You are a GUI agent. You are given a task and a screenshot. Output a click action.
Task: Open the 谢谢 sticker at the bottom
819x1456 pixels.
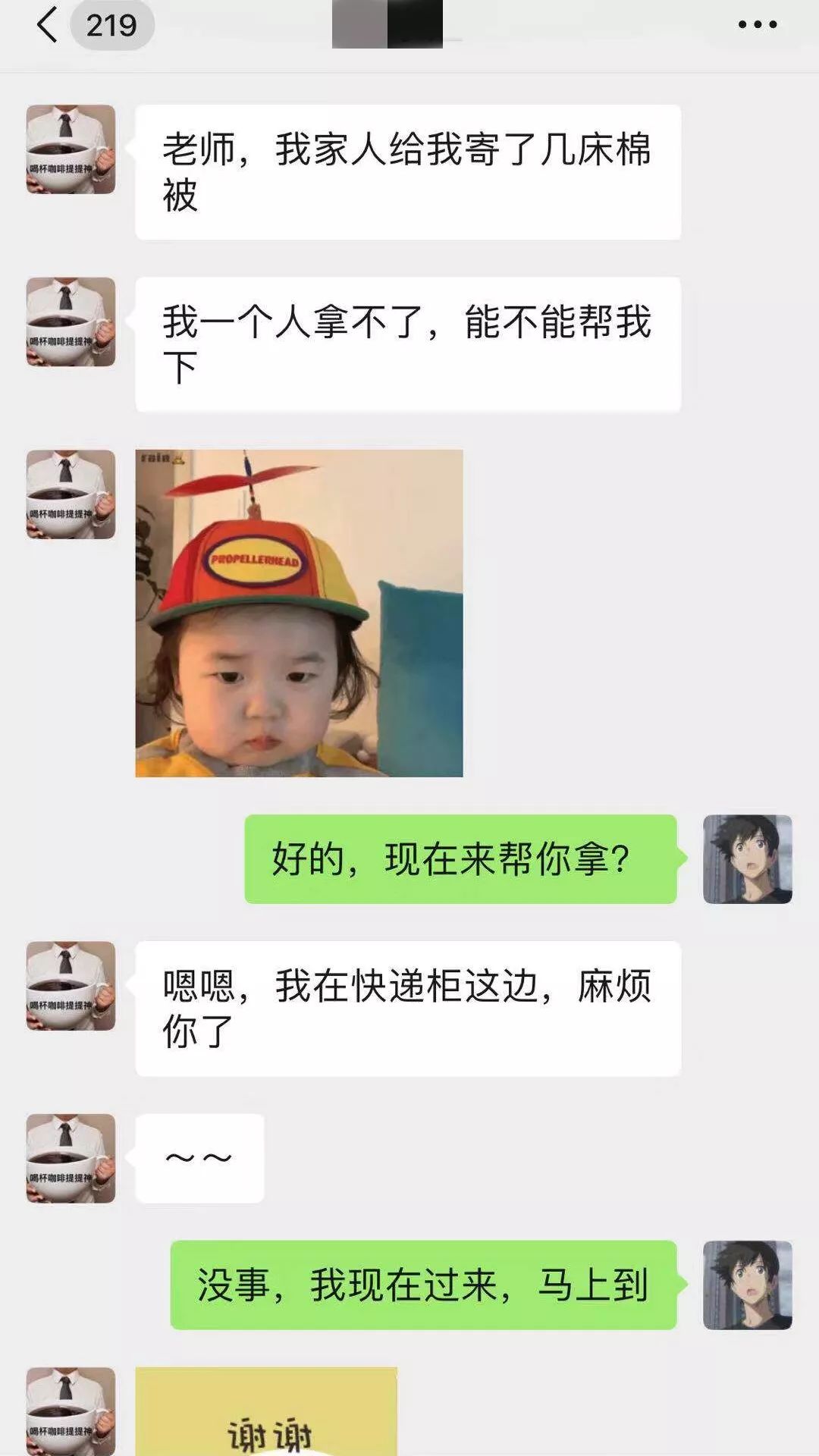click(266, 1412)
